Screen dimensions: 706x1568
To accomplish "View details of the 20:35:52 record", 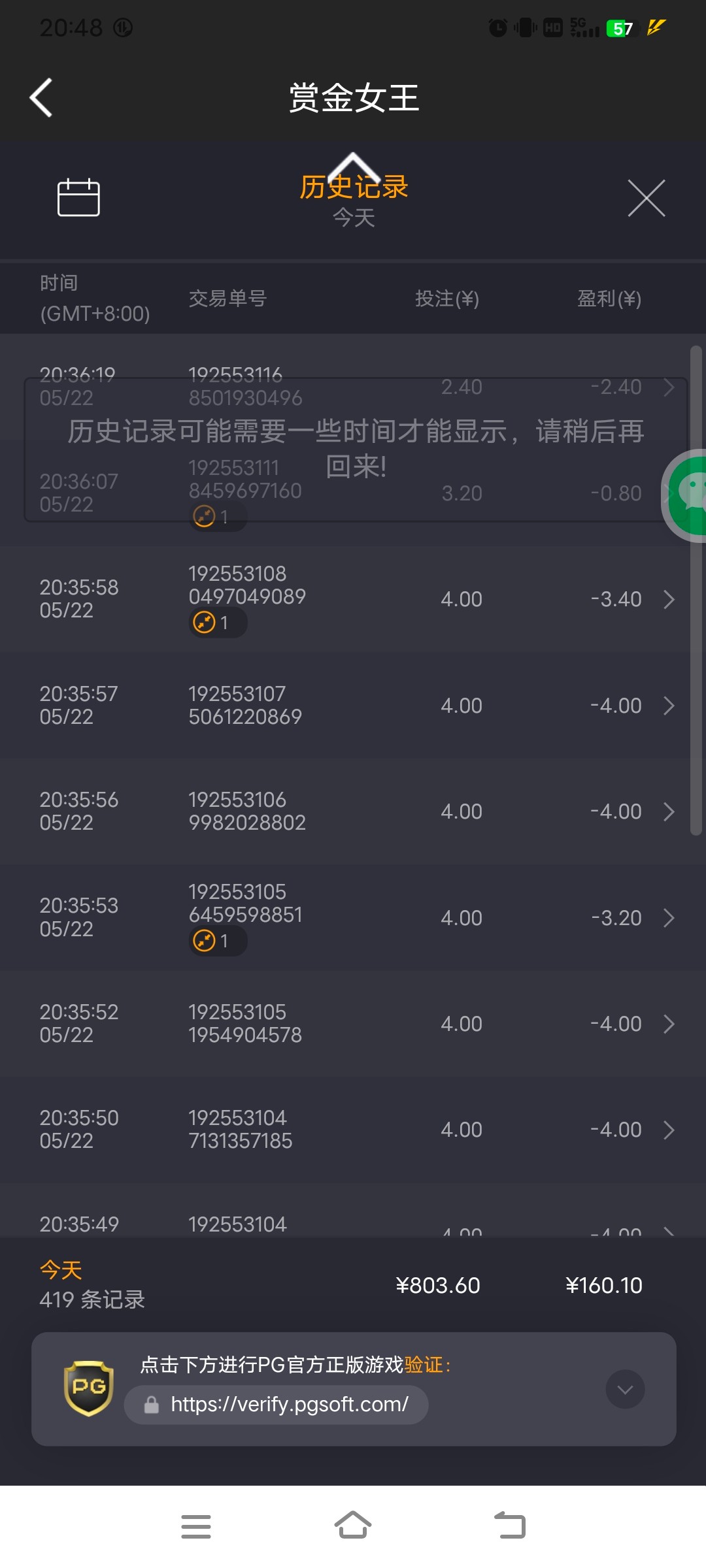I will pyautogui.click(x=353, y=1024).
